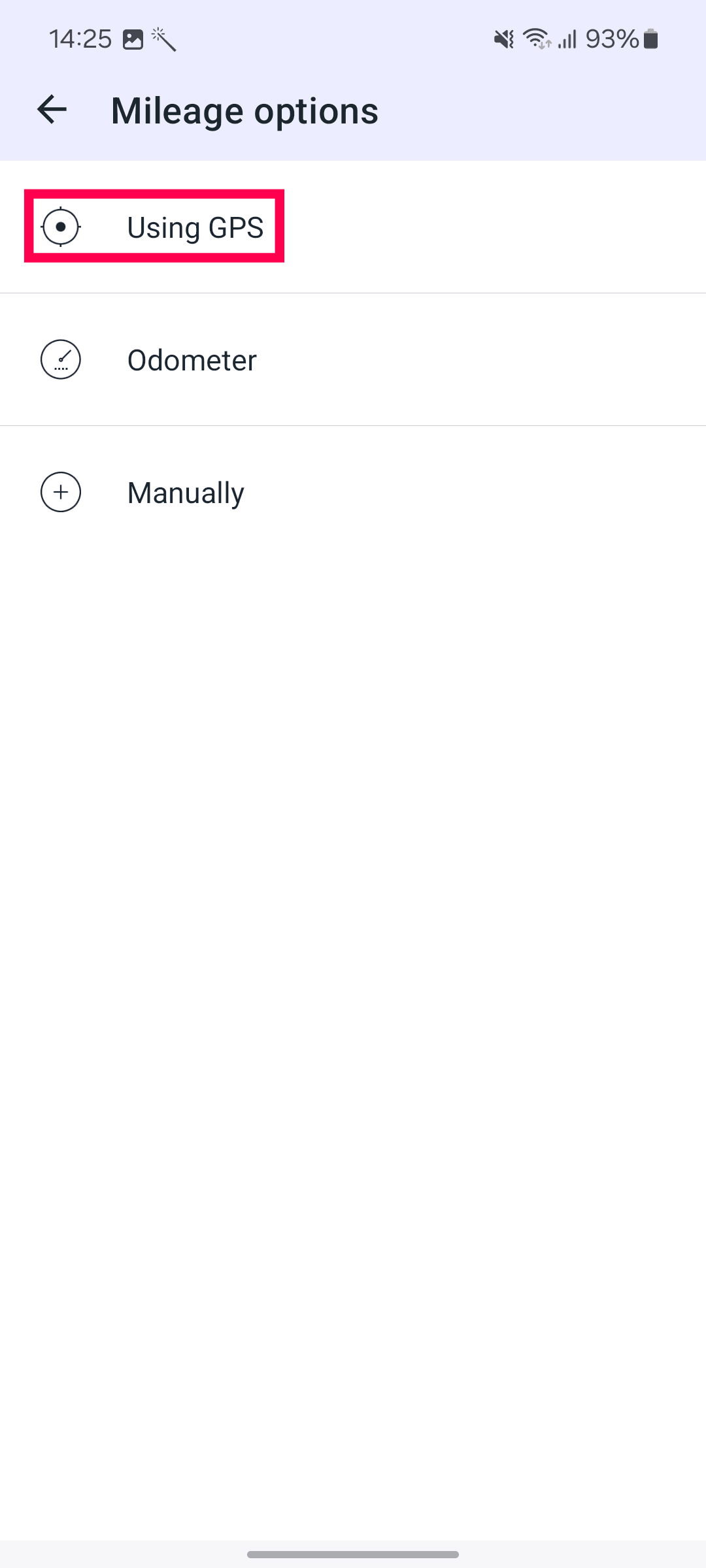Screen dimensions: 706x1568
Task: Go back from Mileage options
Action: pos(52,109)
